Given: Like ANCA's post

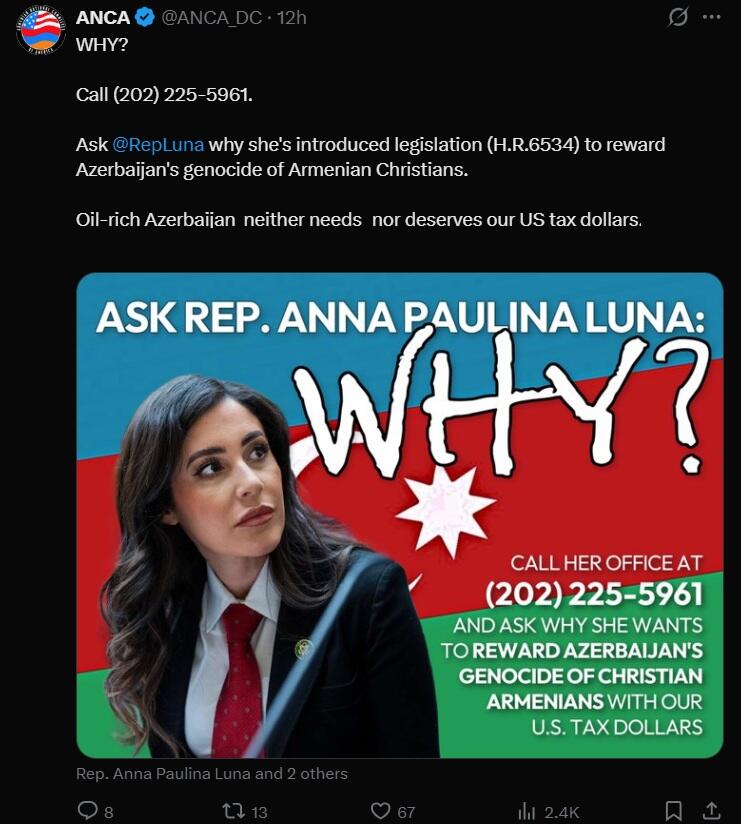Looking at the screenshot, I should click(x=380, y=810).
